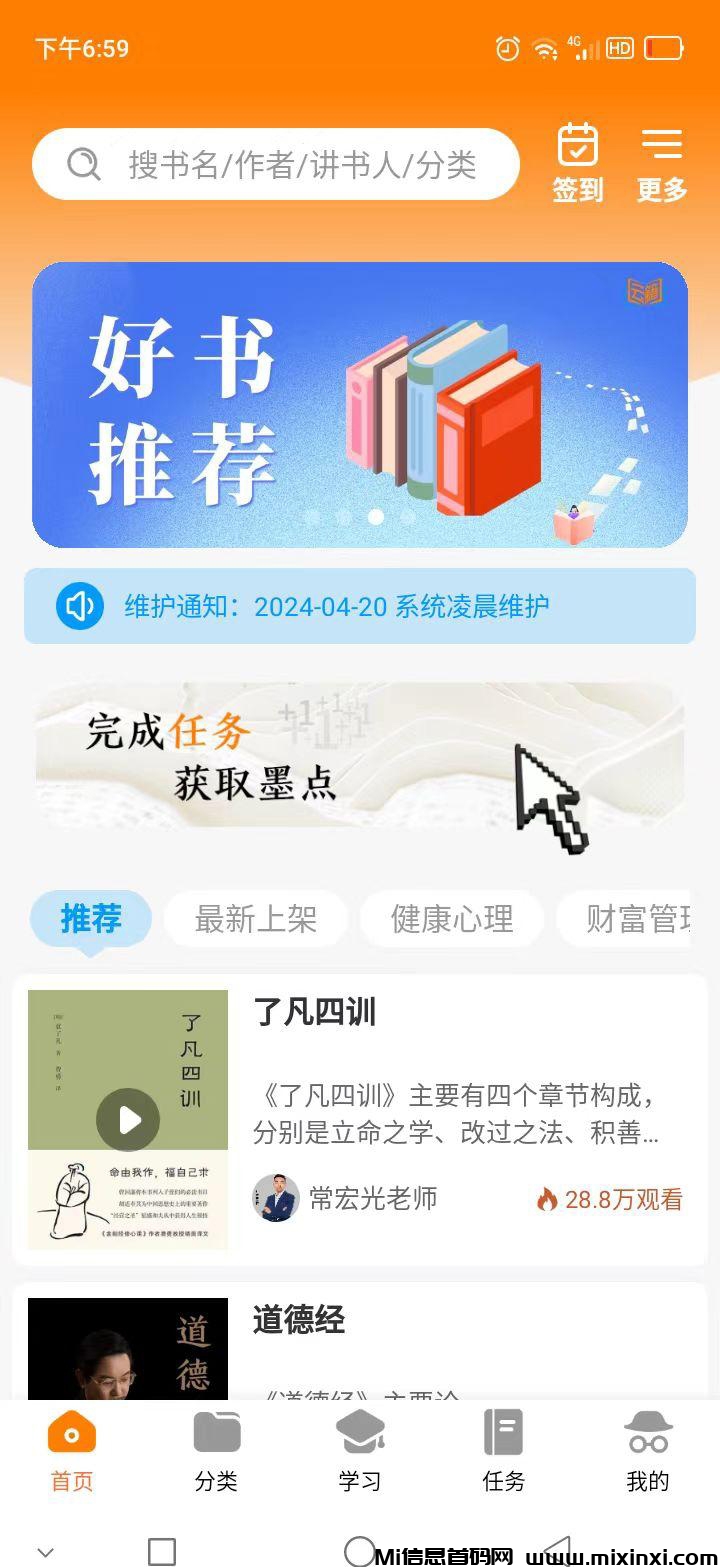The image size is (720, 1567).
Task: Tap the 签到 check-in icon
Action: pos(577,163)
